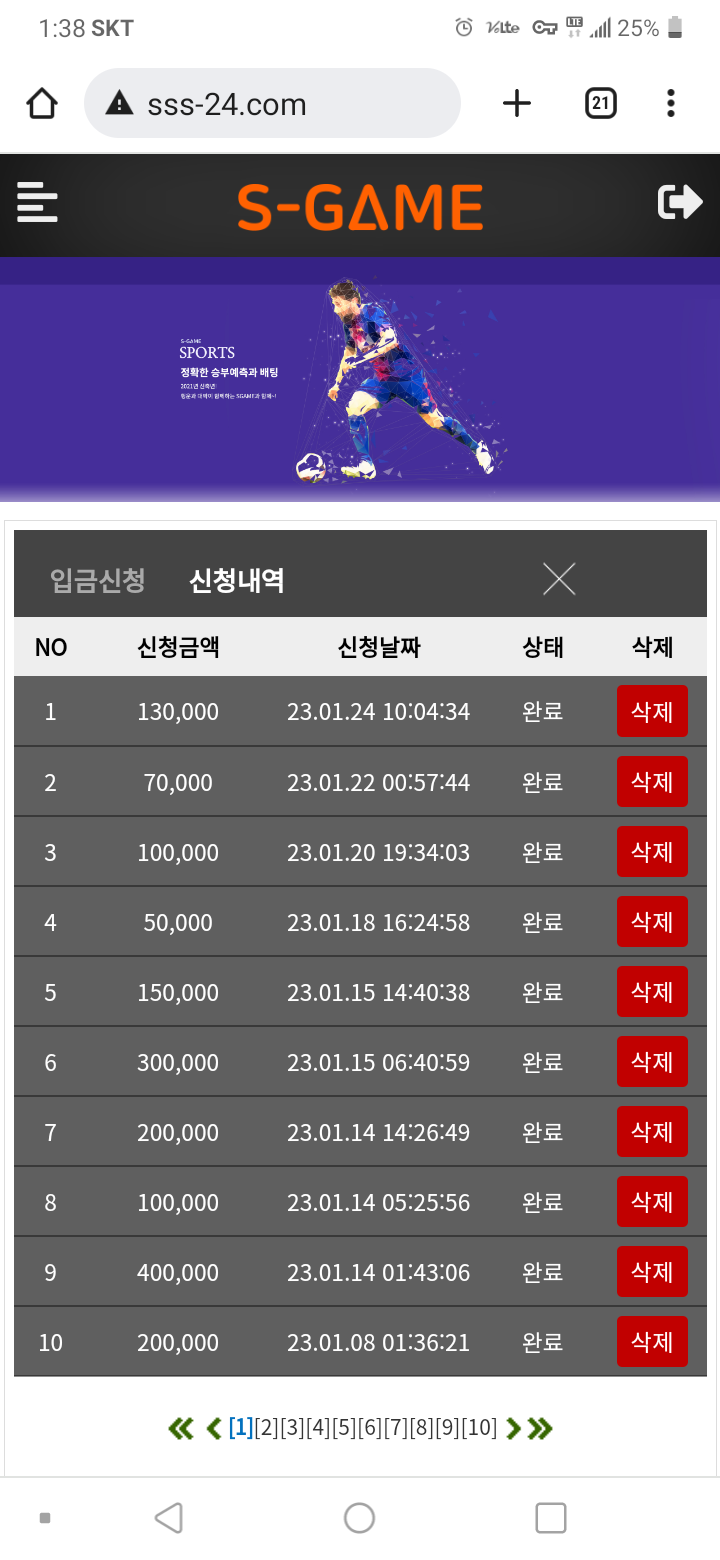This screenshot has height=1560, width=720.
Task: Close the 신청내역 panel
Action: point(559,578)
